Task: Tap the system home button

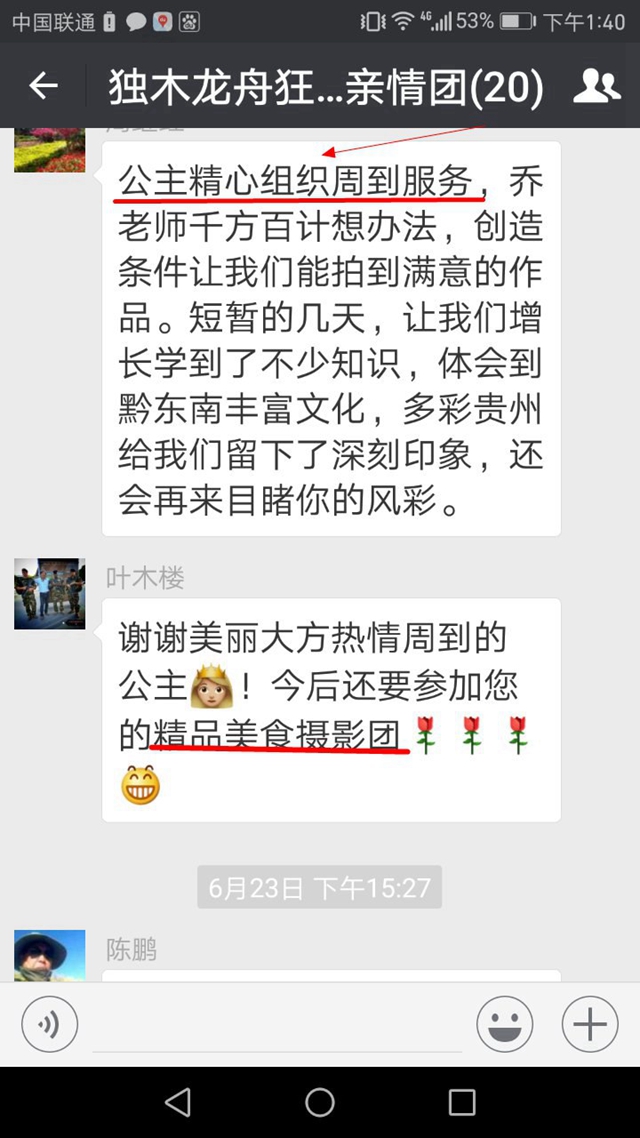Action: pyautogui.click(x=320, y=1102)
